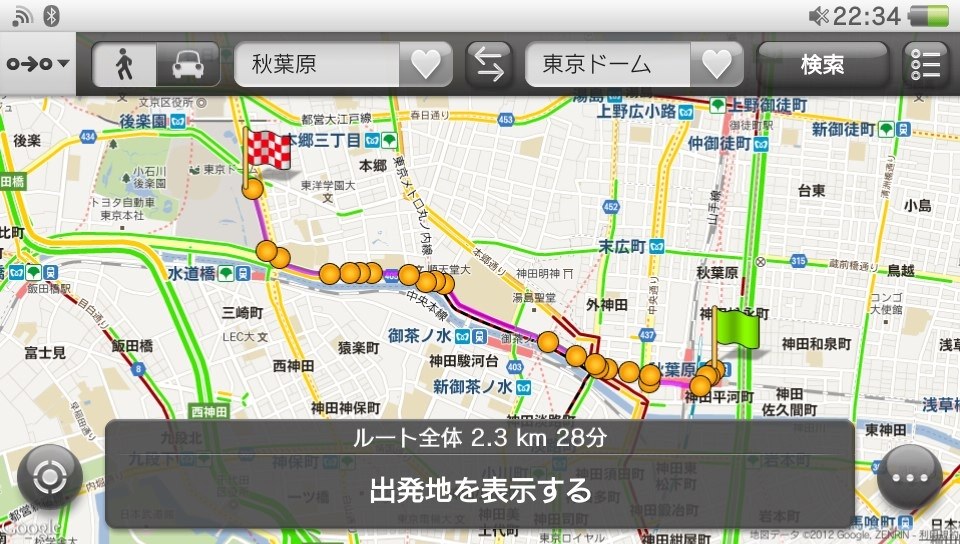The image size is (960, 544).
Task: Edit the starting point 秋葉原
Action: click(316, 65)
